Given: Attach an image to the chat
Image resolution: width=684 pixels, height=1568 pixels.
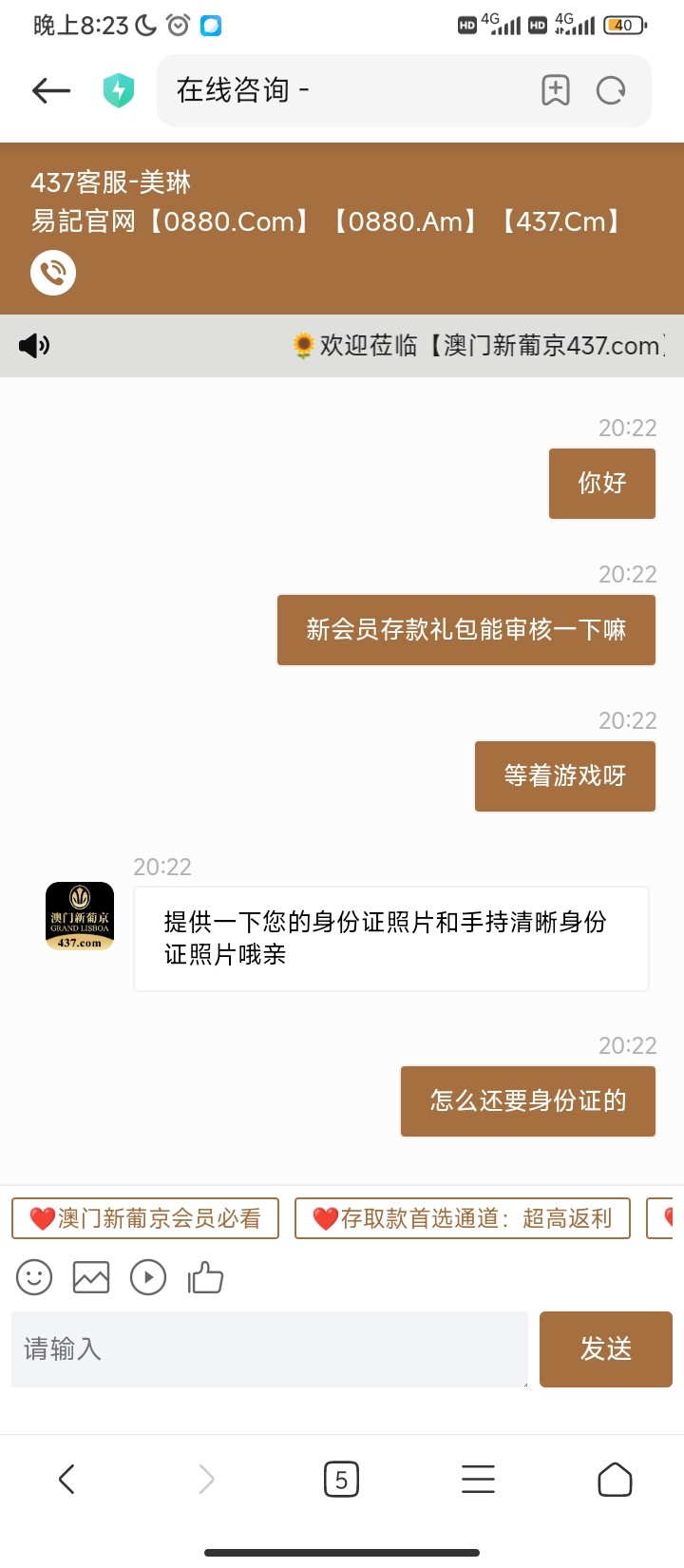Looking at the screenshot, I should (91, 1277).
